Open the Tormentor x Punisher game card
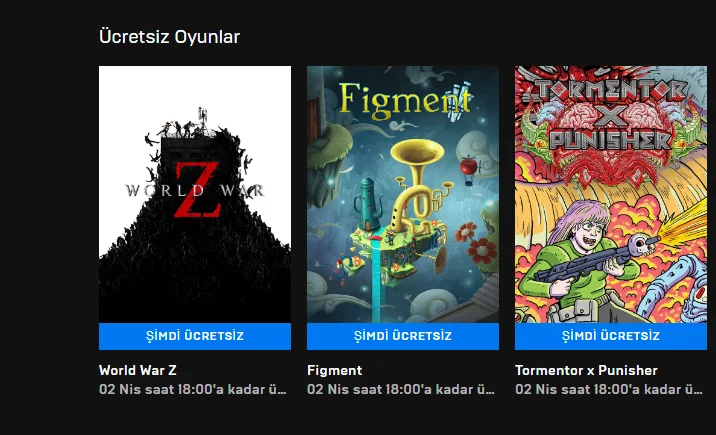 pos(610,194)
